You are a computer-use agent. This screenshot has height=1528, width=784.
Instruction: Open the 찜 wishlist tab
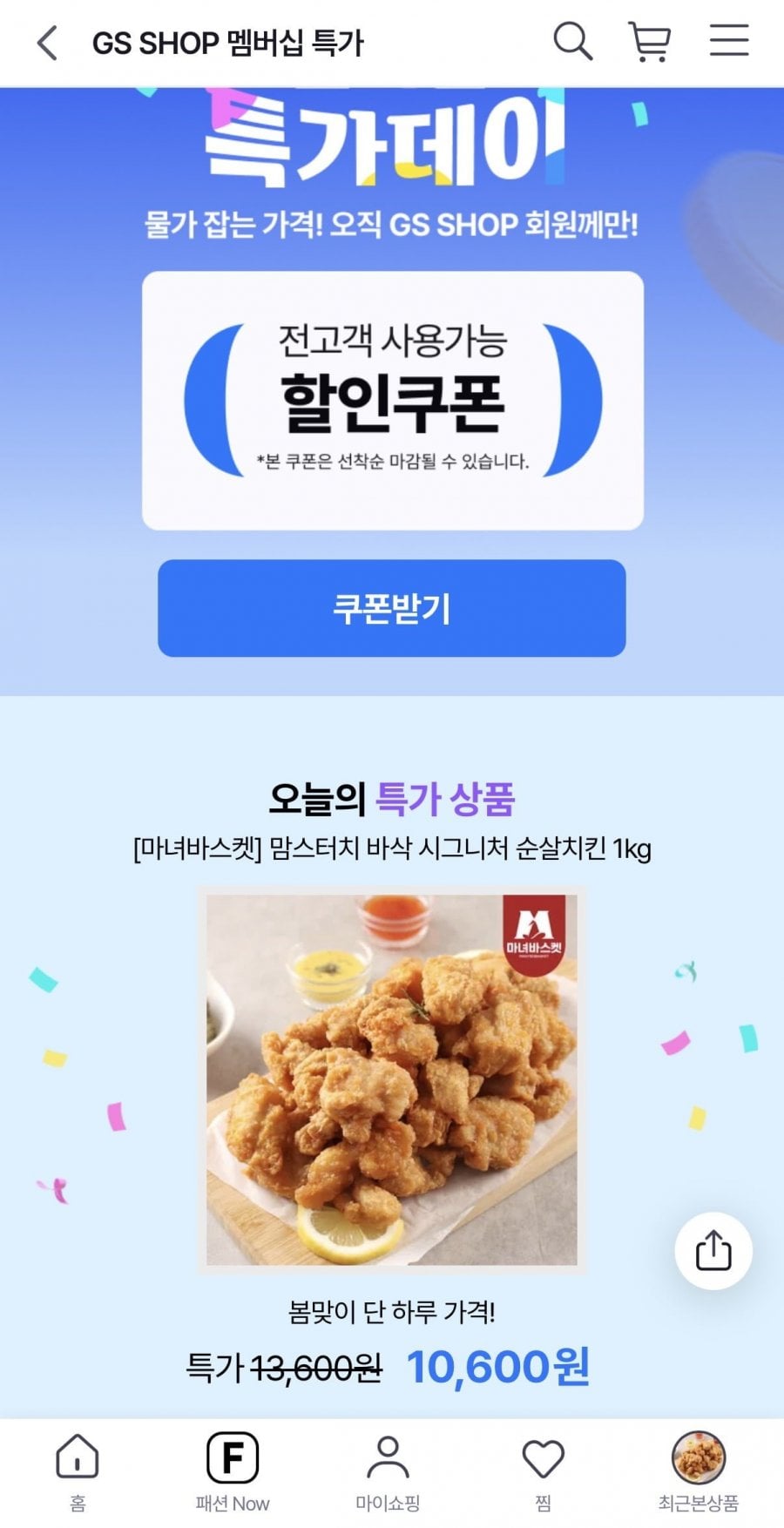(x=543, y=1472)
